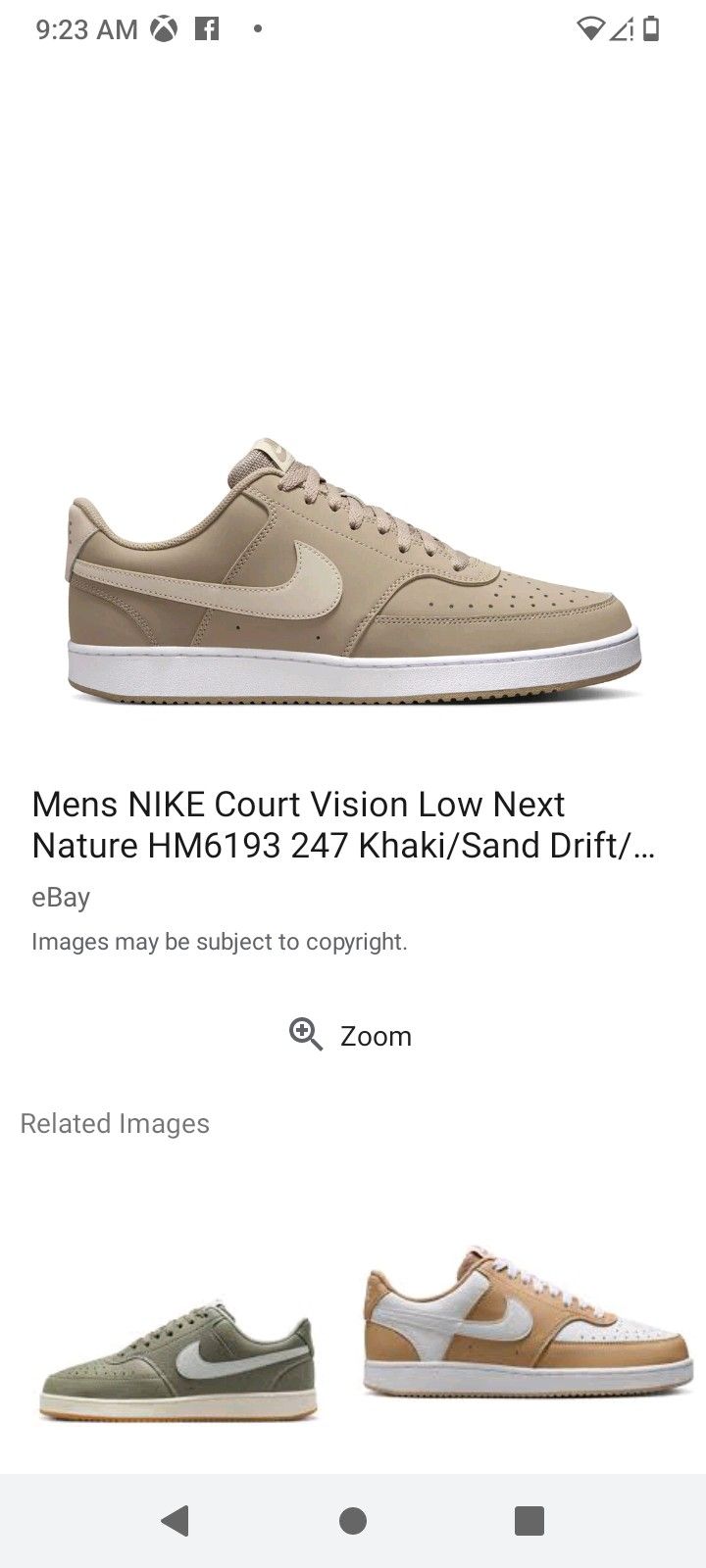
Task: Select the main khaki Nike sneaker image
Action: tap(353, 568)
